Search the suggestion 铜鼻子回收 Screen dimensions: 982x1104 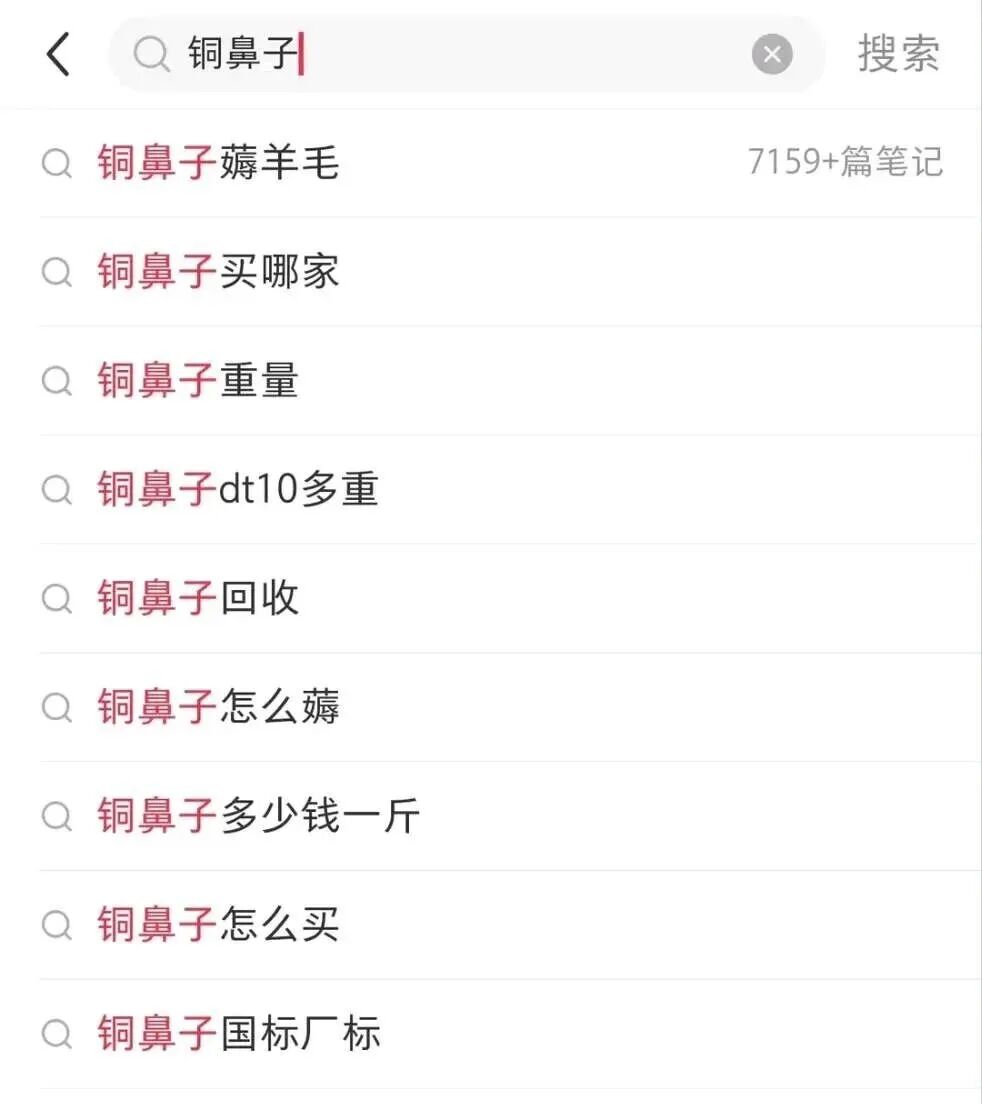point(198,598)
